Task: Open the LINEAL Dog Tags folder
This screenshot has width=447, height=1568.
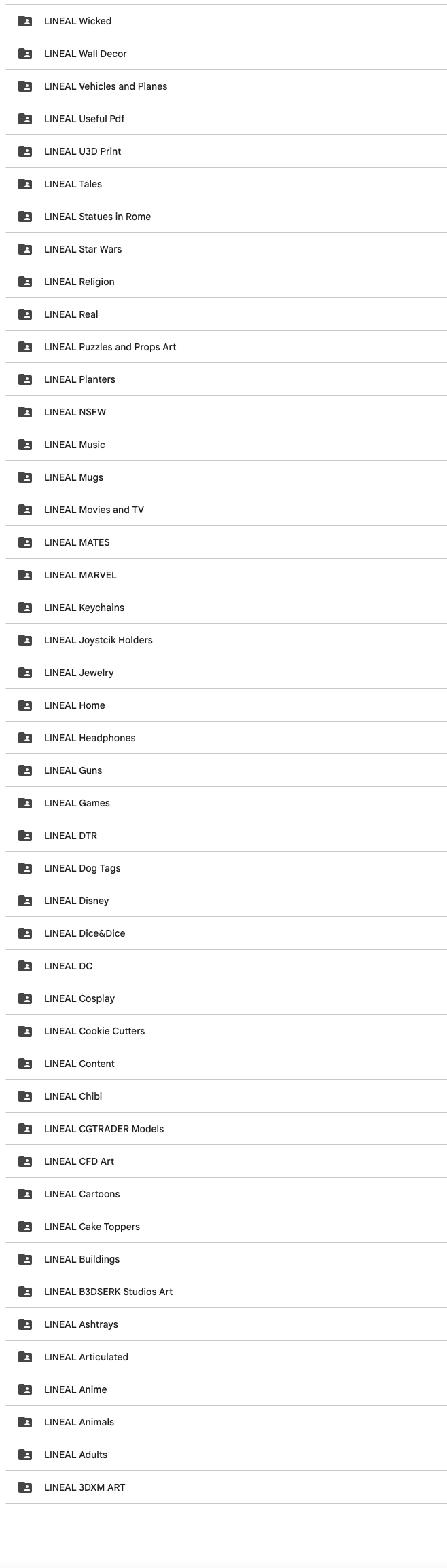Action: [226, 868]
